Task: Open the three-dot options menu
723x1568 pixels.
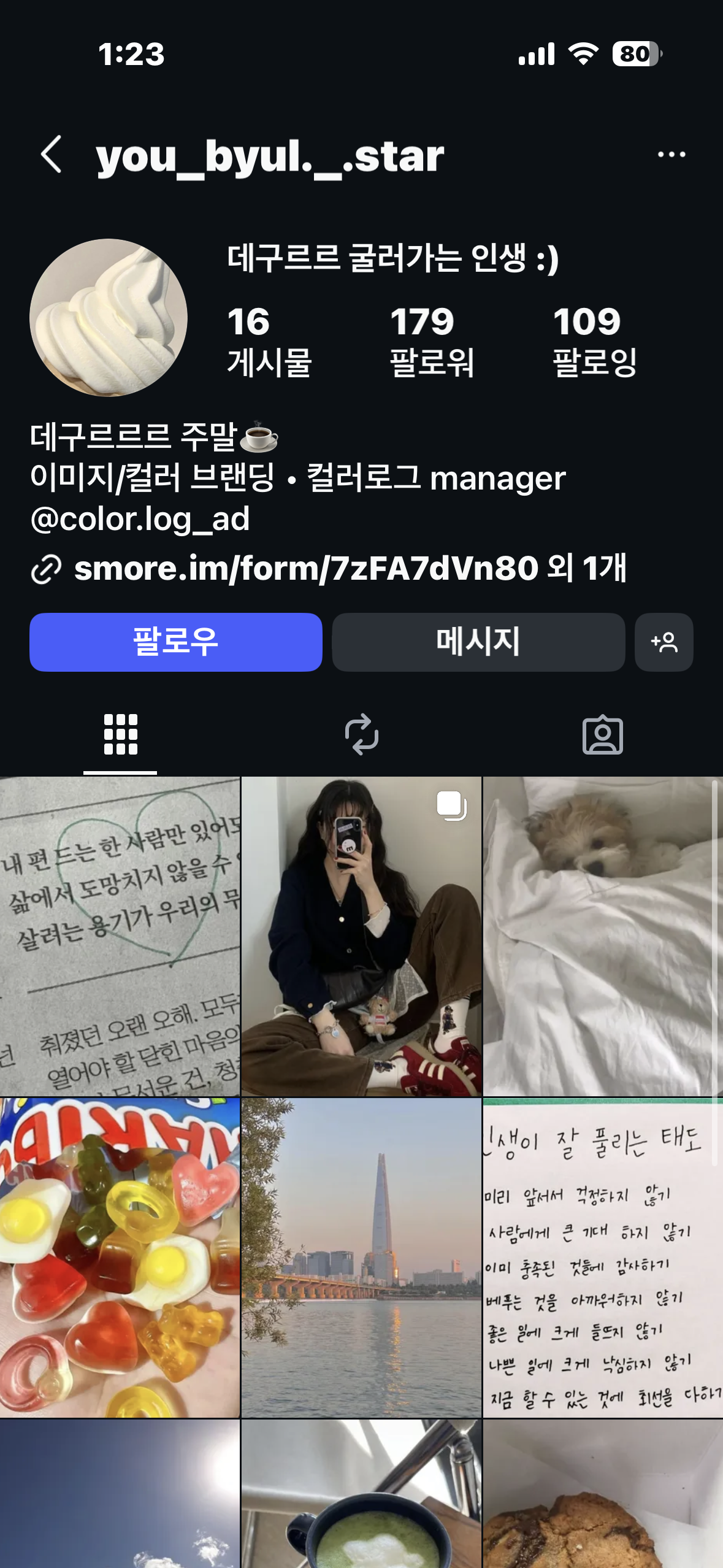Action: coord(671,155)
